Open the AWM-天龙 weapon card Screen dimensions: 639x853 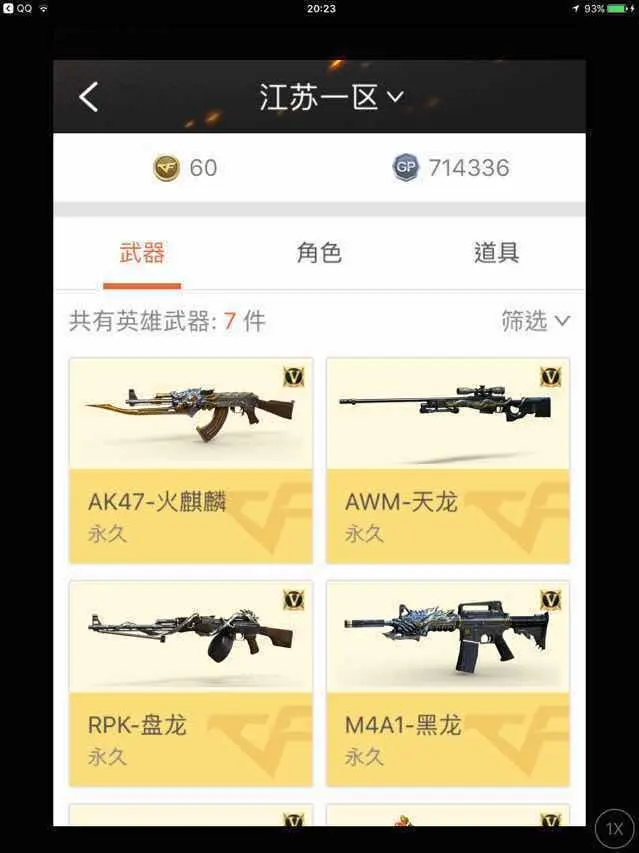pyautogui.click(x=448, y=460)
